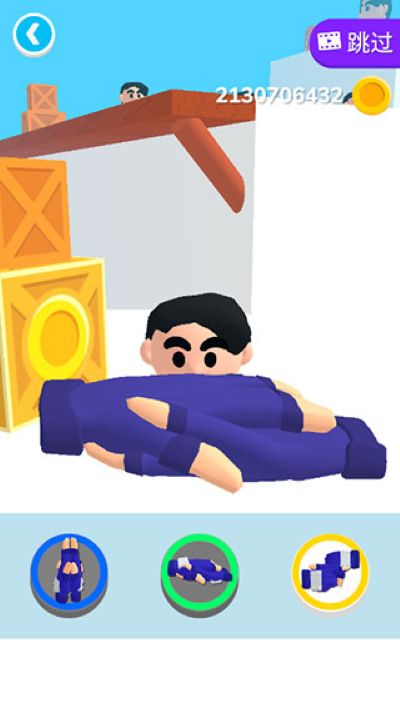This screenshot has height=712, width=400.
Task: Choose the green-ringed lying pose
Action: click(200, 575)
